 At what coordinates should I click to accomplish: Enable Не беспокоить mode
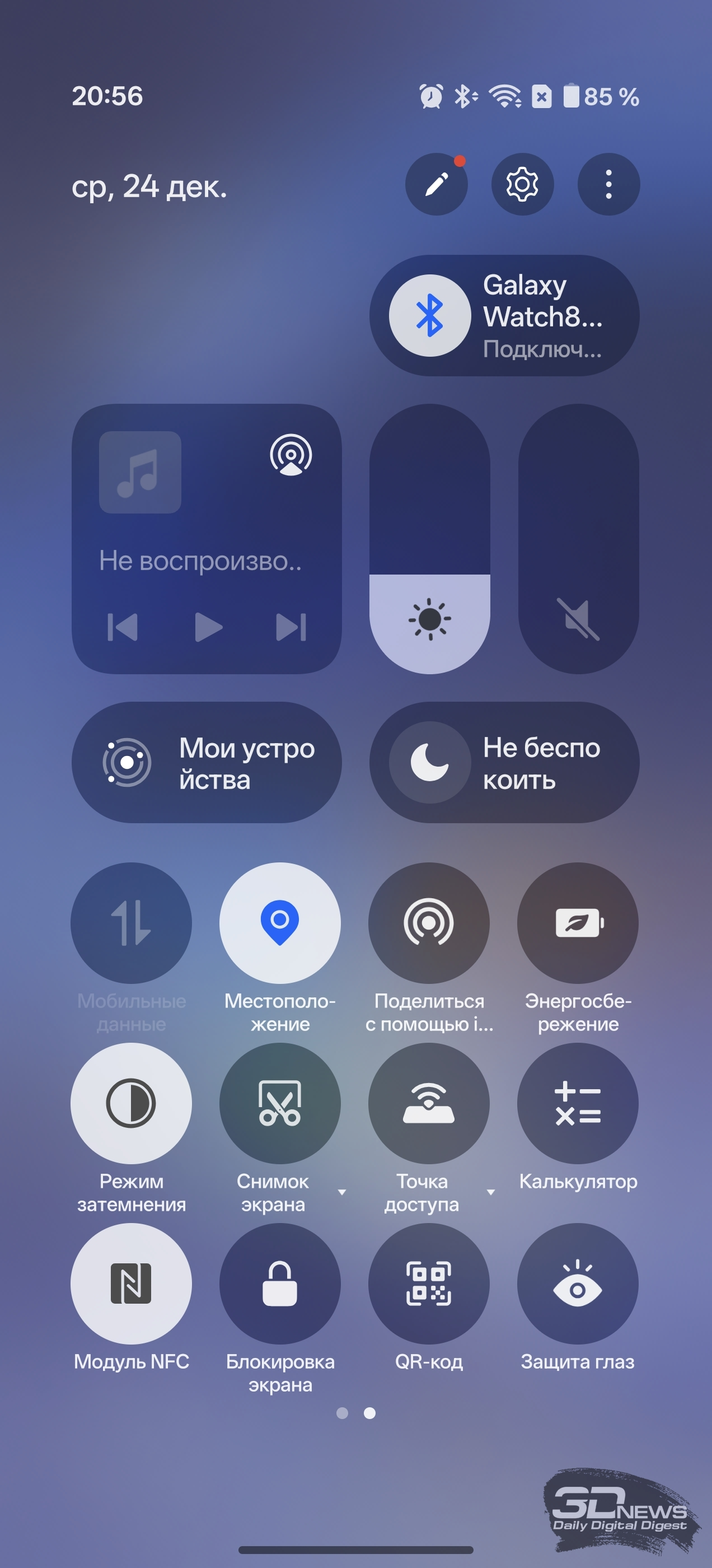[x=430, y=763]
